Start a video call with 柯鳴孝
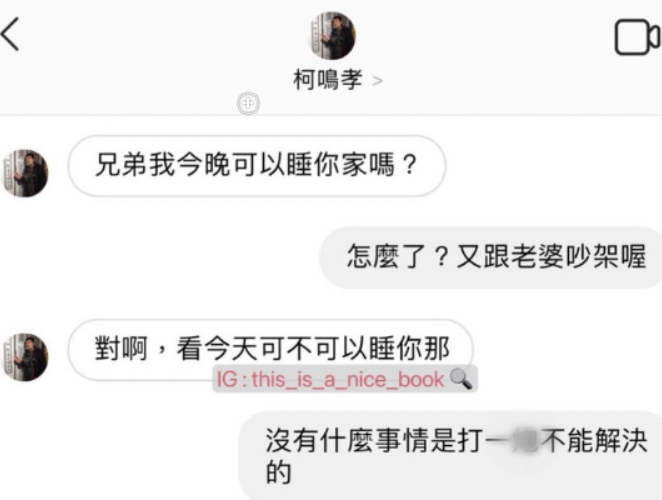Image resolution: width=662 pixels, height=500 pixels. coord(635,37)
